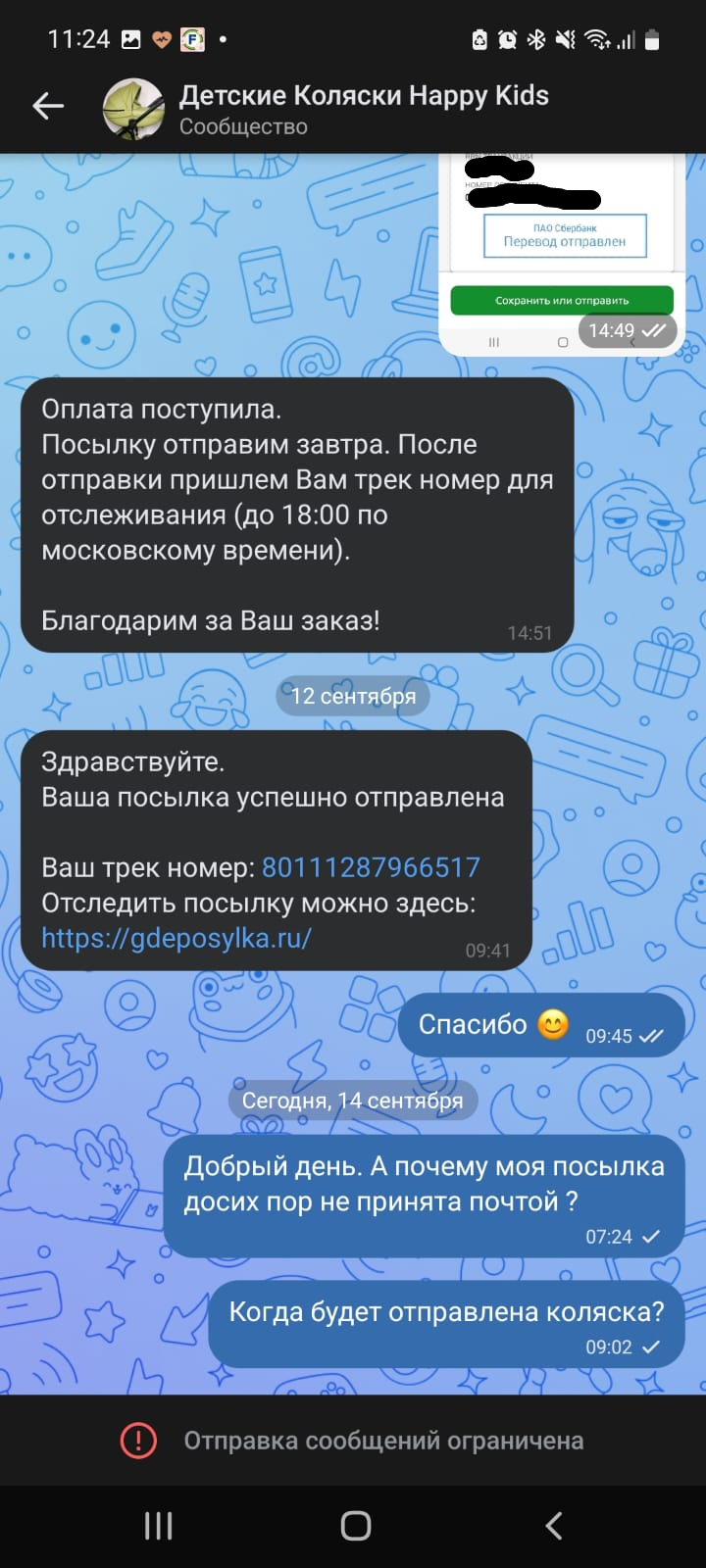Go to the home screen via the navigation bar
This screenshot has width=706, height=1568.
pos(355,1525)
